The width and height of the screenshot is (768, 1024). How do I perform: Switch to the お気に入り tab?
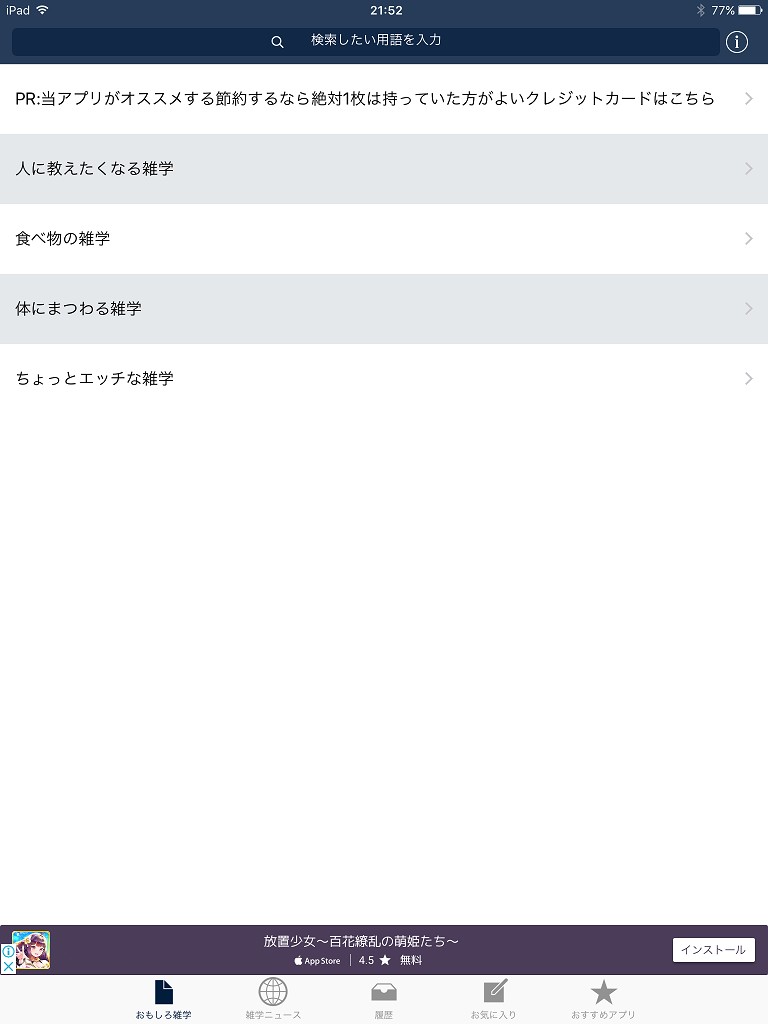click(x=494, y=999)
